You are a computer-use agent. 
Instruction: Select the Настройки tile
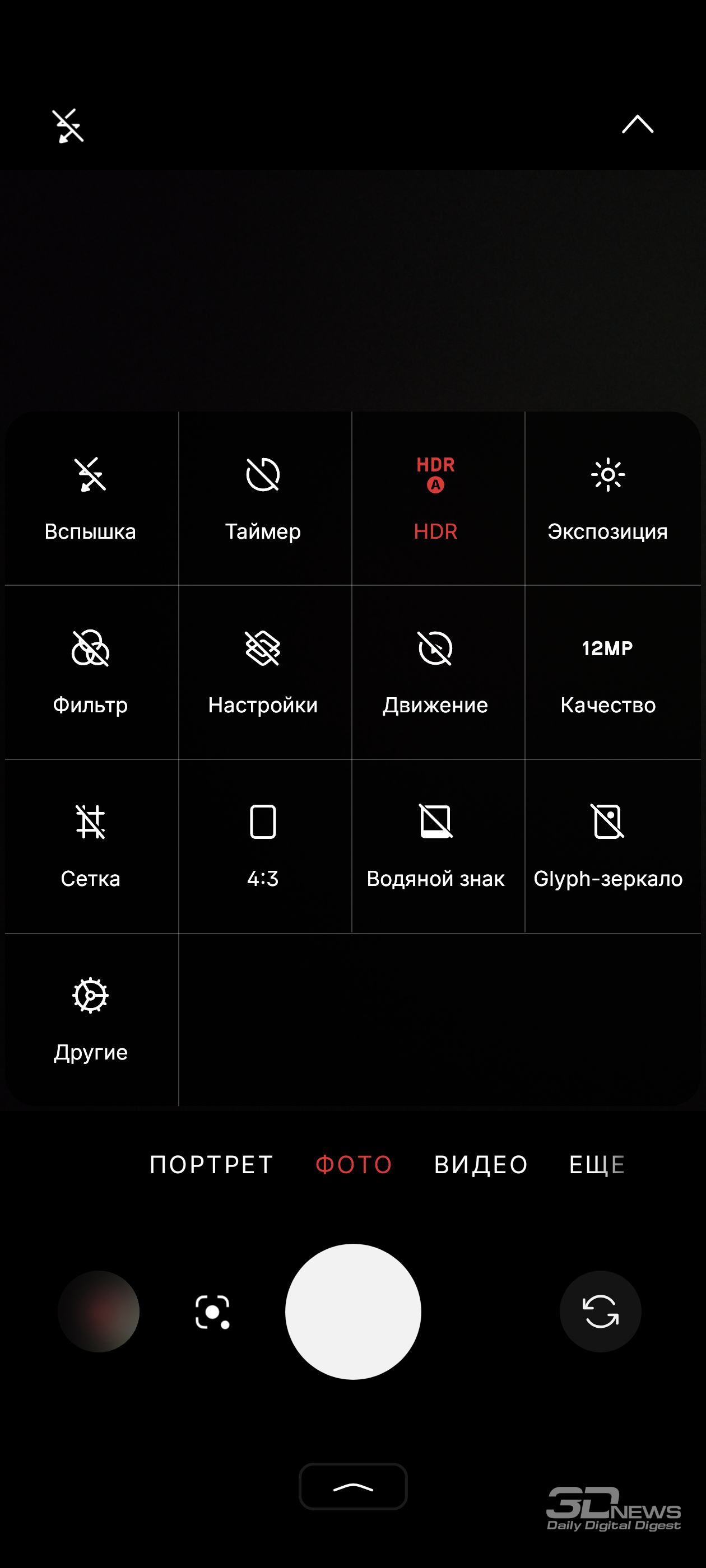[263, 671]
